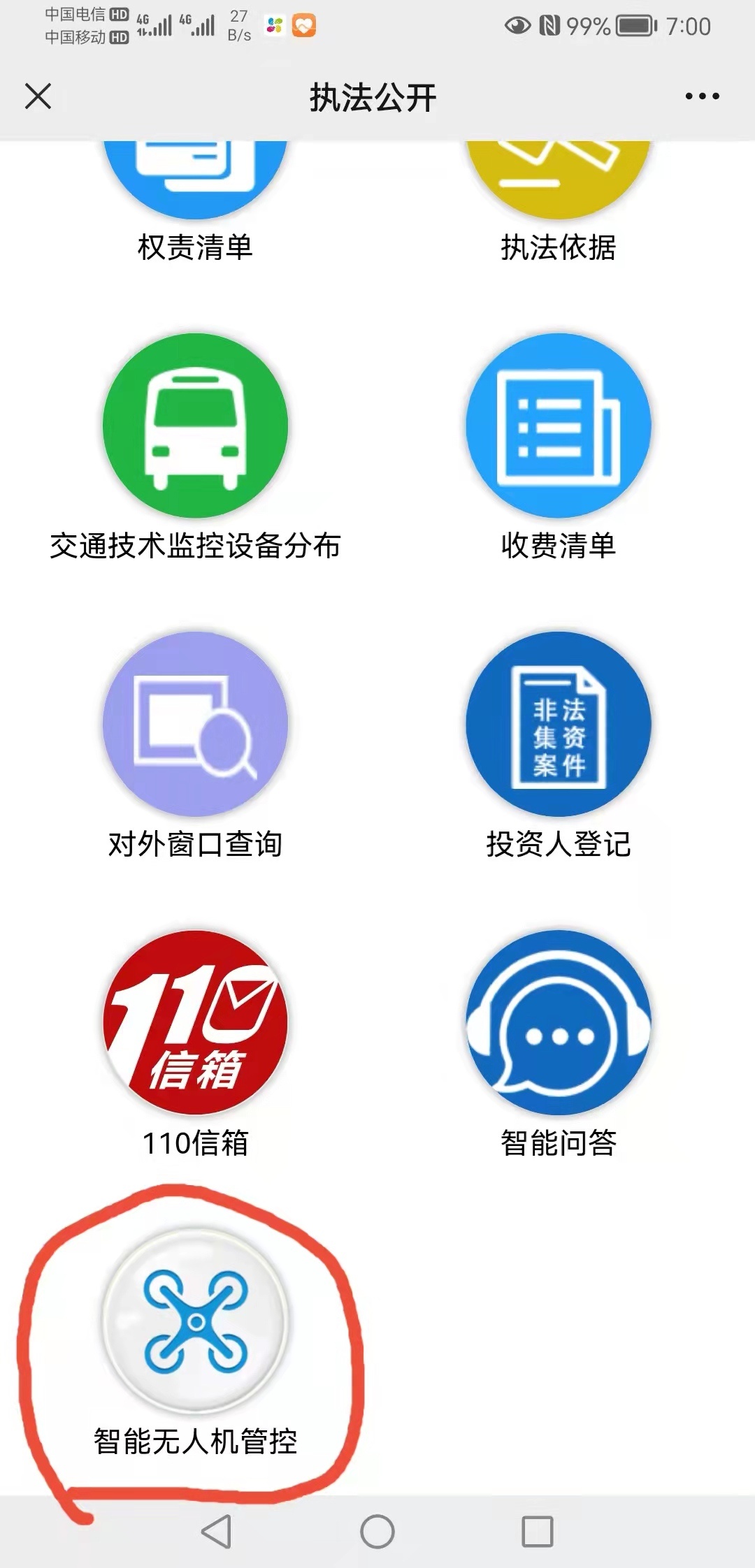Open 收费清单
Image resolution: width=755 pixels, height=1568 pixels.
point(558,426)
